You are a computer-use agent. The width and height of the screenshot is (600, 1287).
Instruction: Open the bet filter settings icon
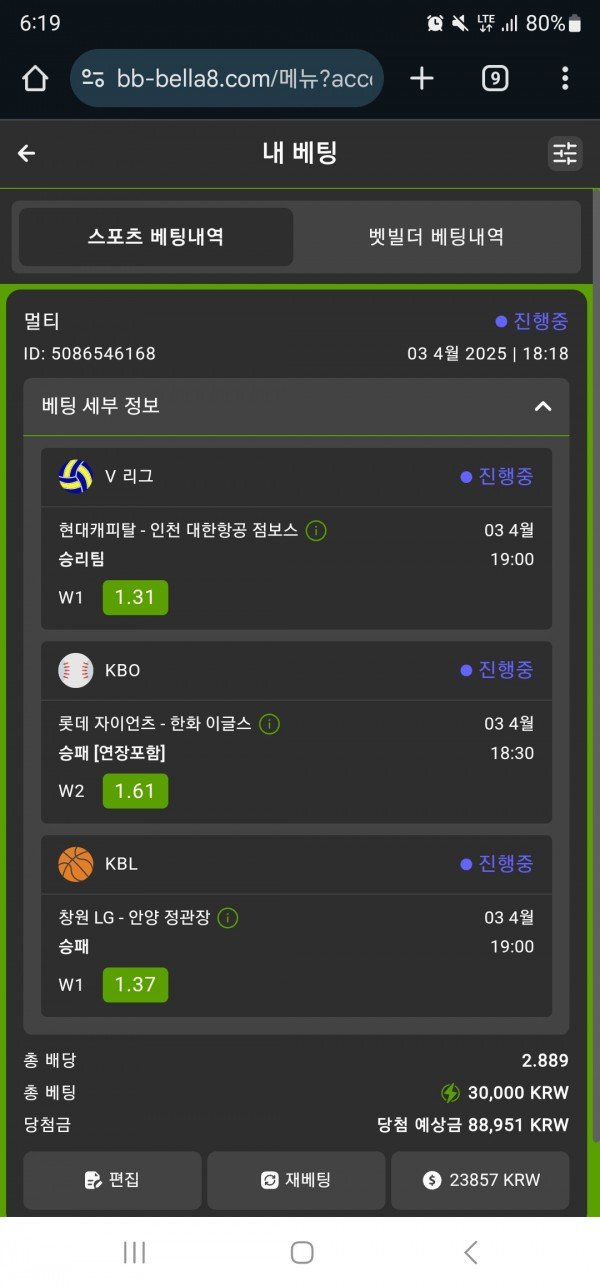(565, 153)
